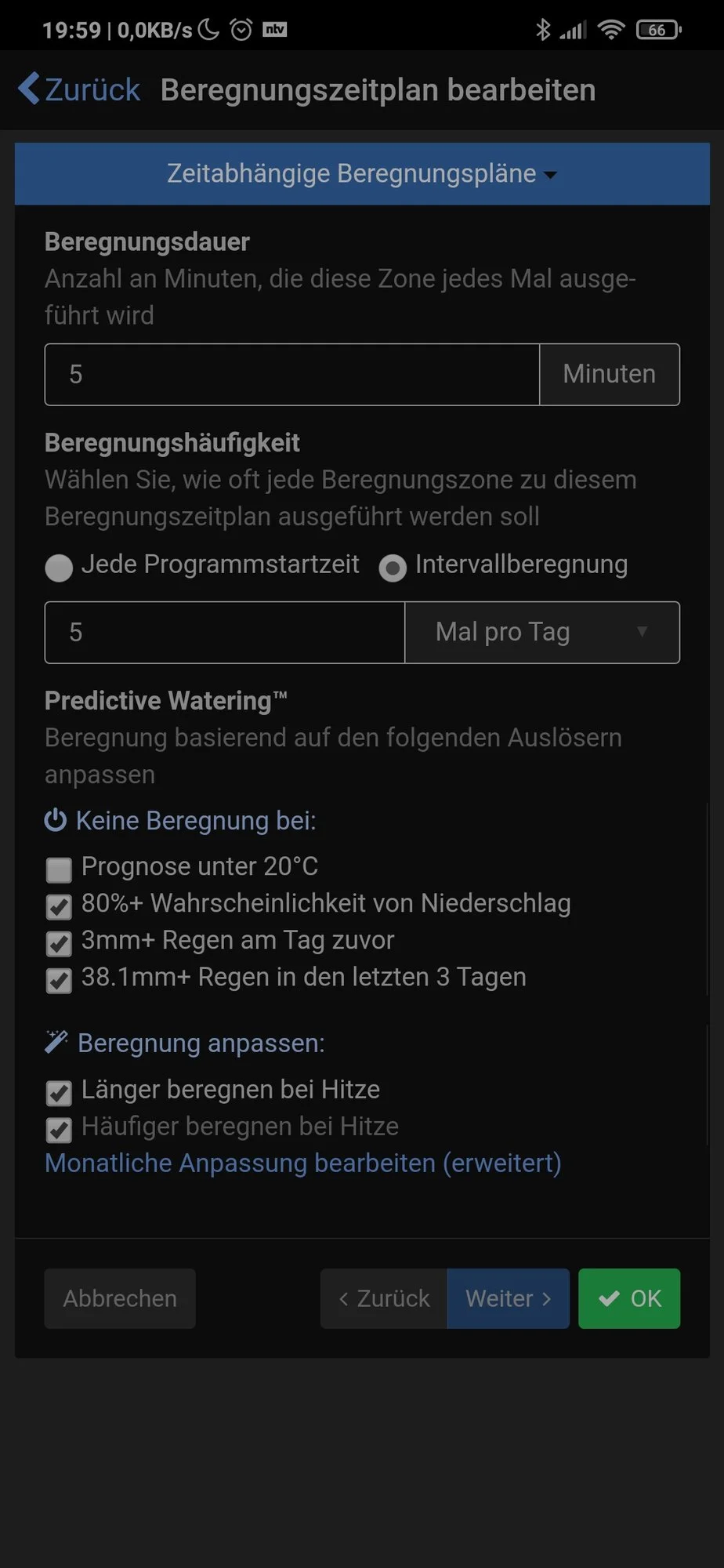Go back using the top Zurück link
Screen dimensions: 724x1568
(x=79, y=90)
